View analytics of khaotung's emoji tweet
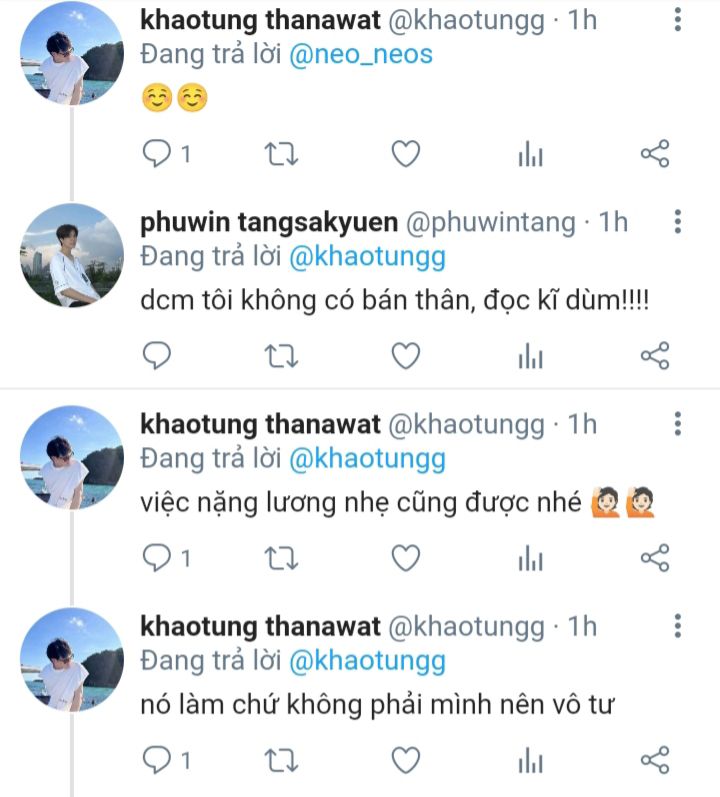 pyautogui.click(x=530, y=153)
